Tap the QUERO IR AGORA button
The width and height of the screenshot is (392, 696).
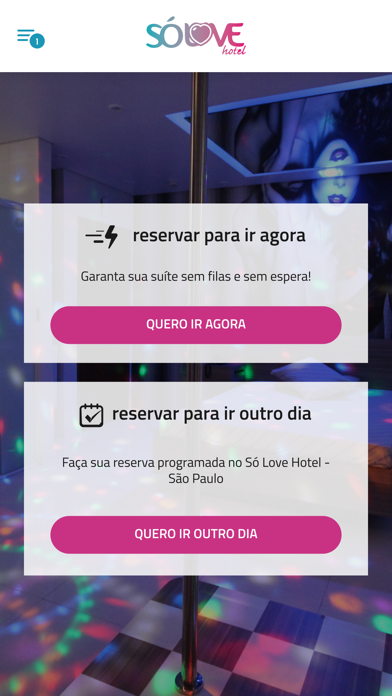tap(196, 324)
